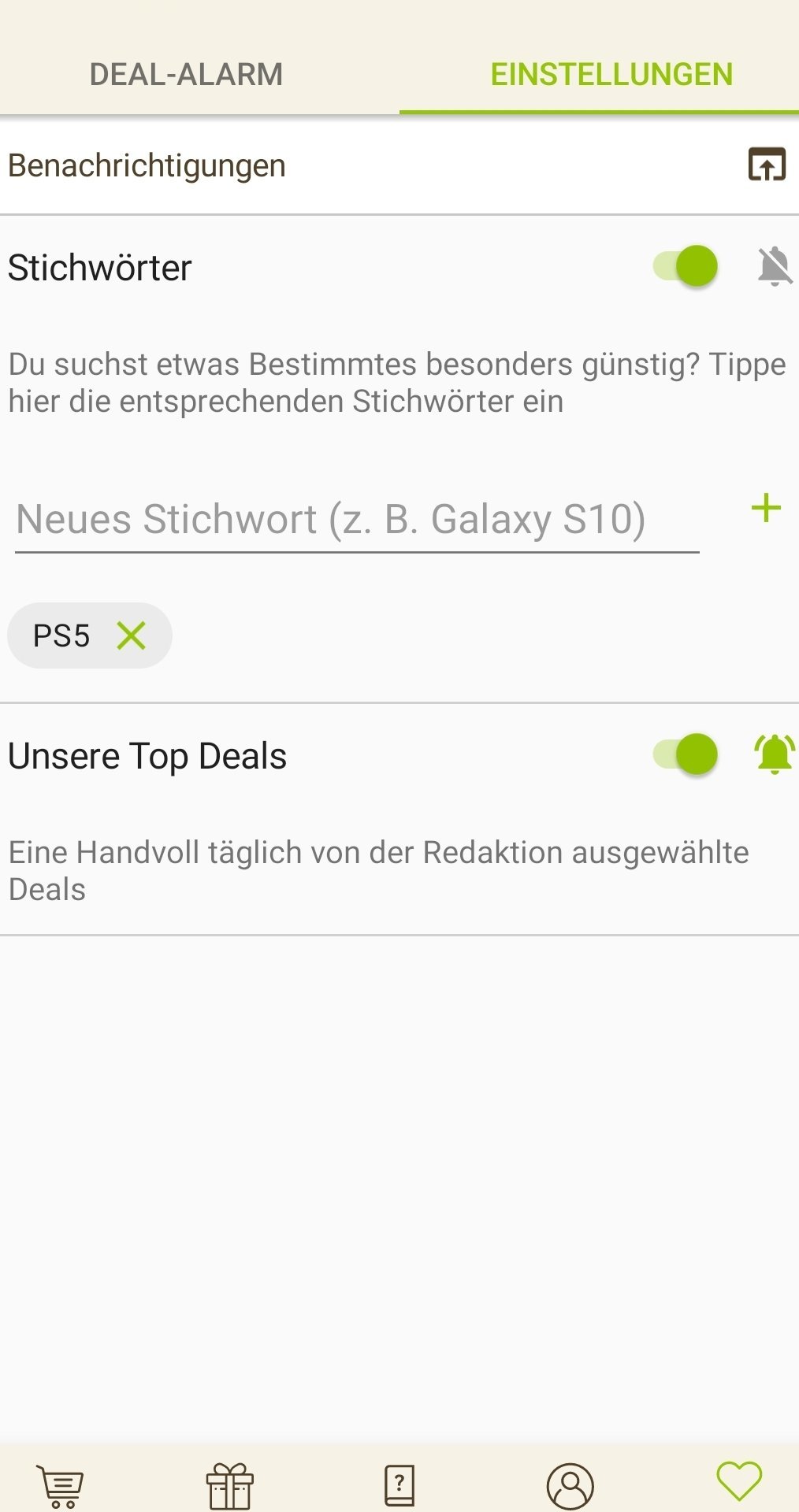Screen dimensions: 799x1512
Task: Open the heart favorites tab
Action: 739,1480
